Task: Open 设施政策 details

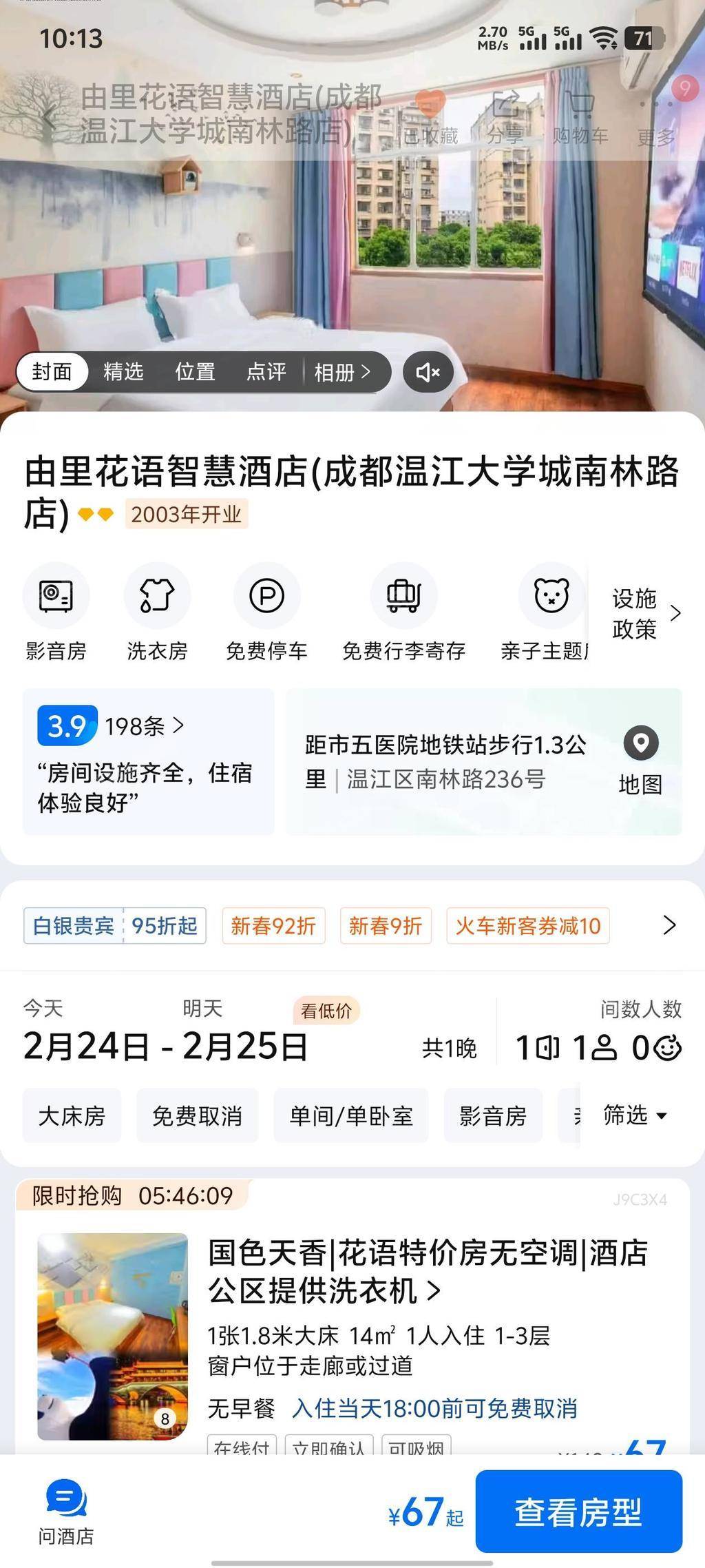Action: point(644,613)
